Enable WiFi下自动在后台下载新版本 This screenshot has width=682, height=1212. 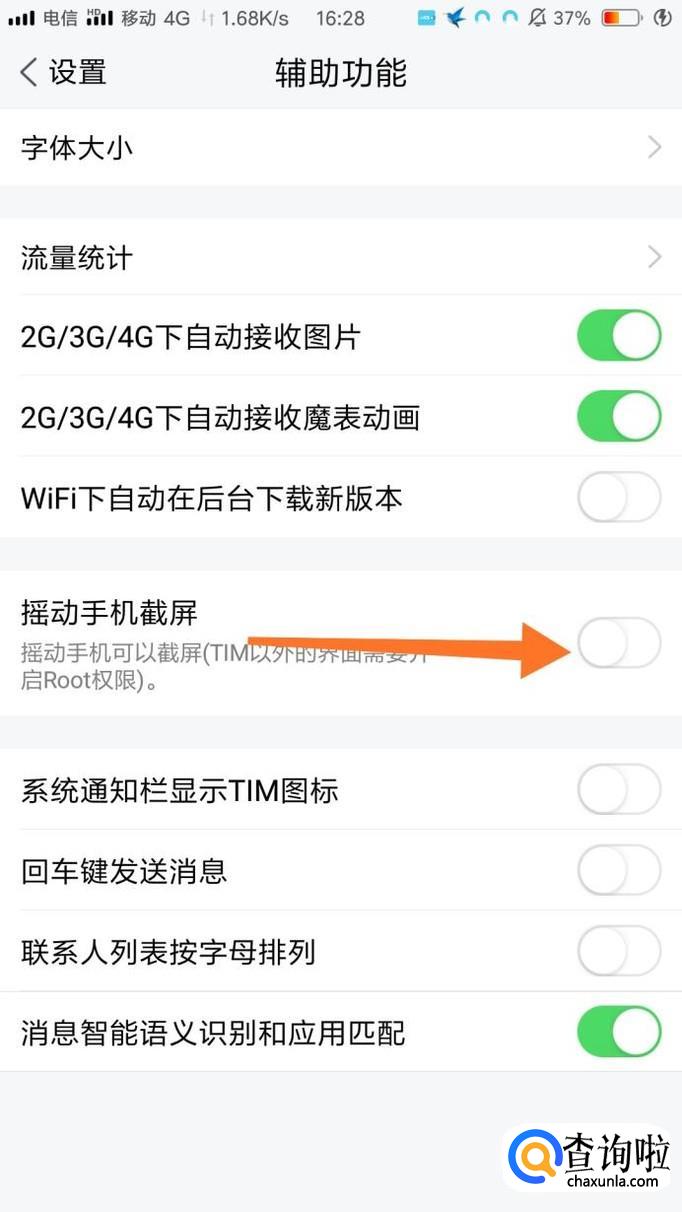pyautogui.click(x=619, y=497)
